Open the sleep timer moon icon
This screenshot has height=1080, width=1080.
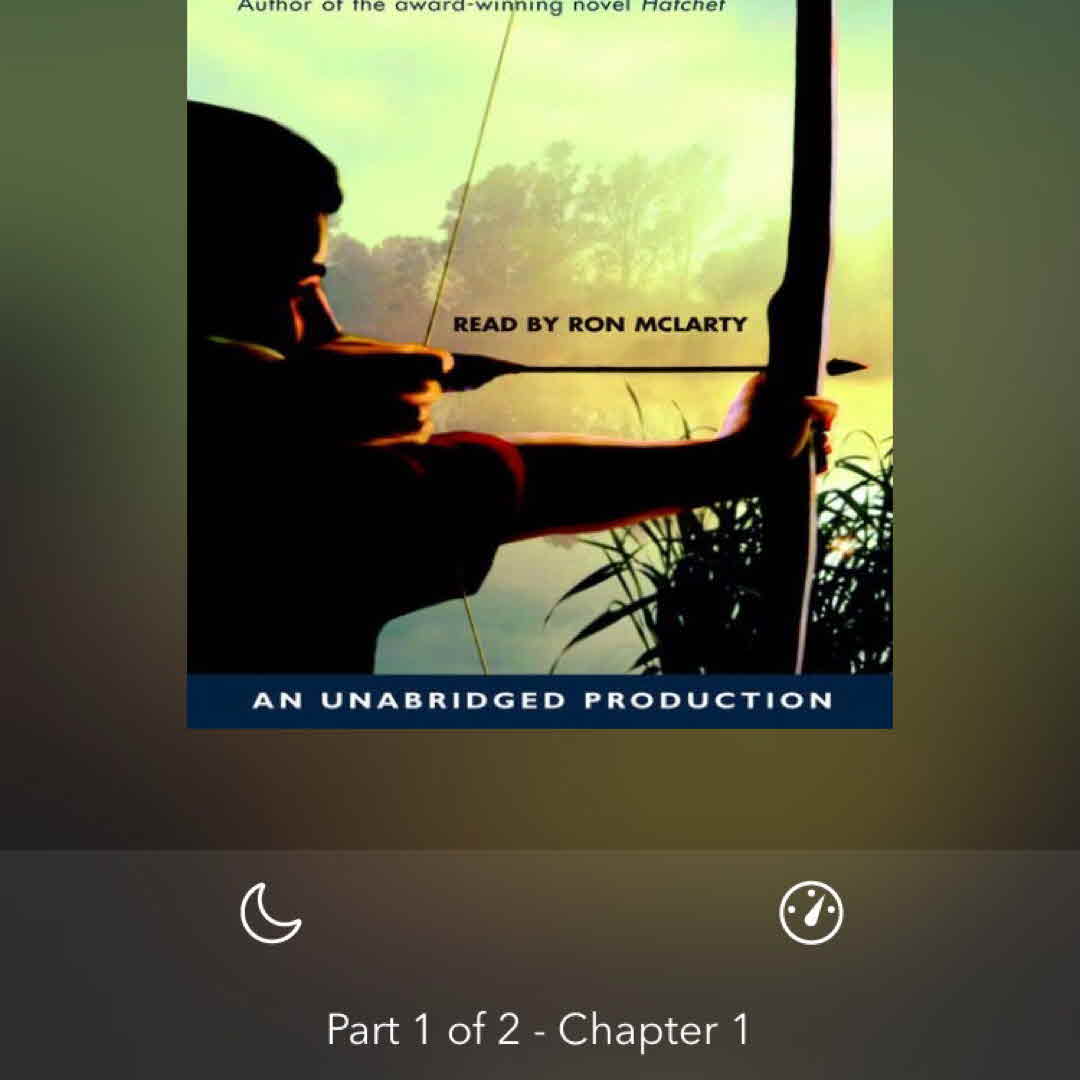coord(271,912)
